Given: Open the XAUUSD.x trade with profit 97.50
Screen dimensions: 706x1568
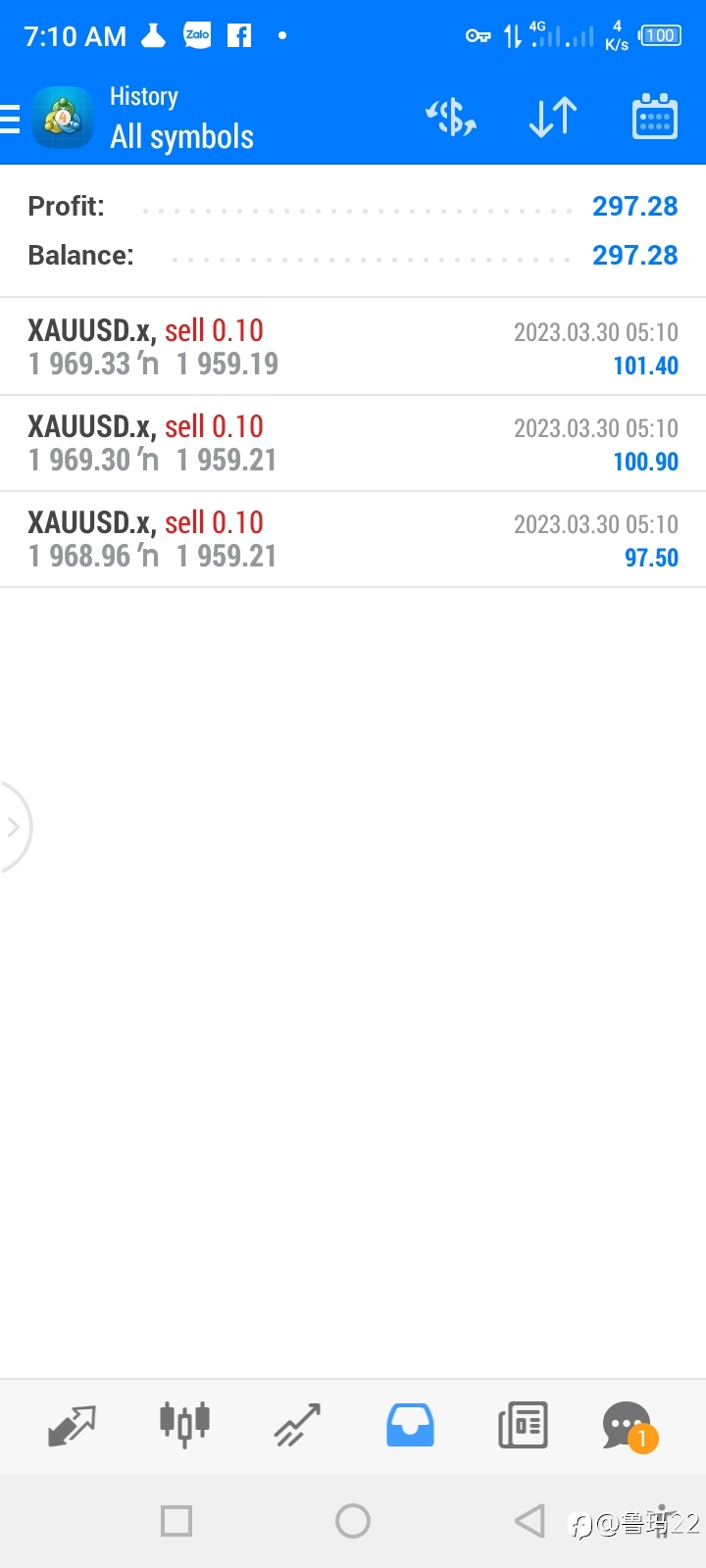Looking at the screenshot, I should [353, 539].
